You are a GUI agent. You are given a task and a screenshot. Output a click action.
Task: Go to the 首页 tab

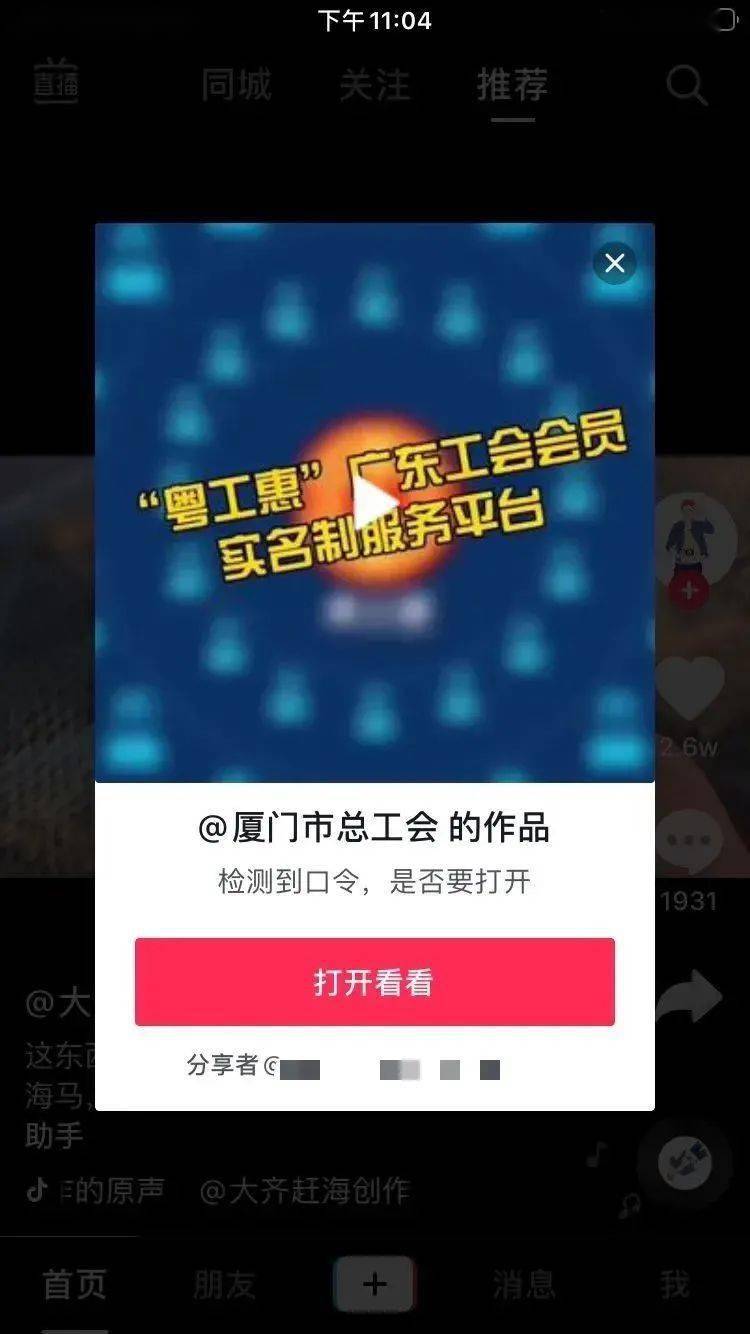74,1284
